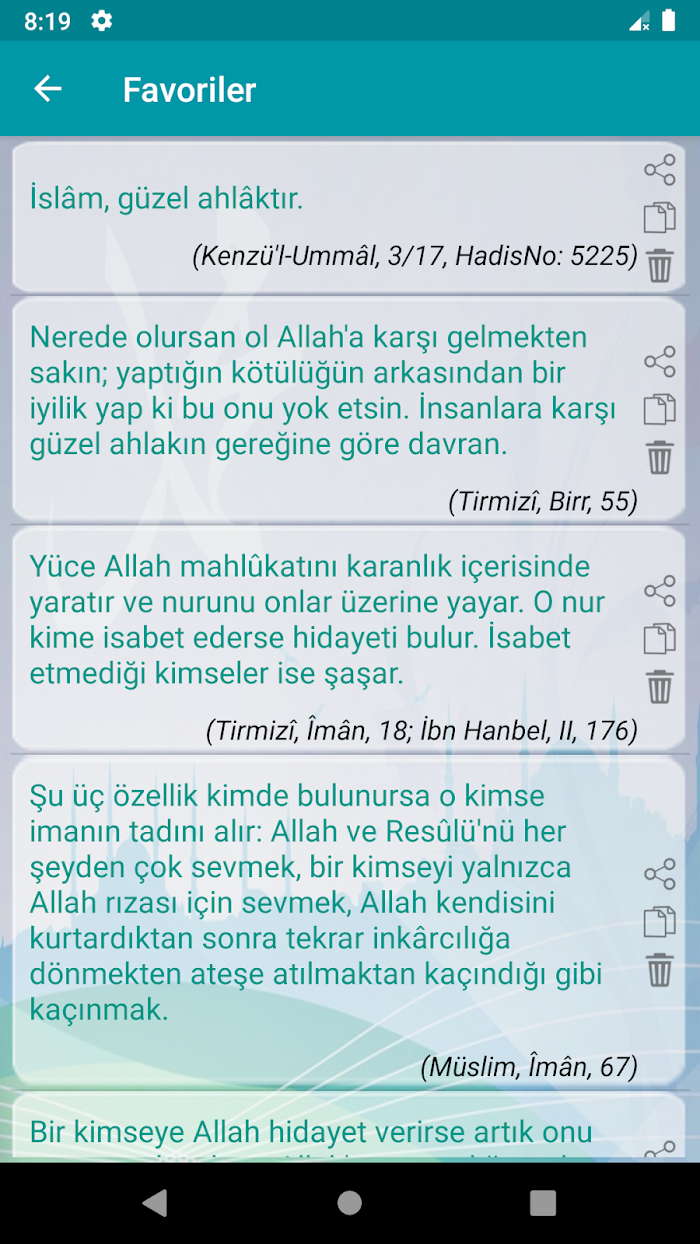Remove the Tirmizî, Birr, 55 hadith

click(x=659, y=457)
